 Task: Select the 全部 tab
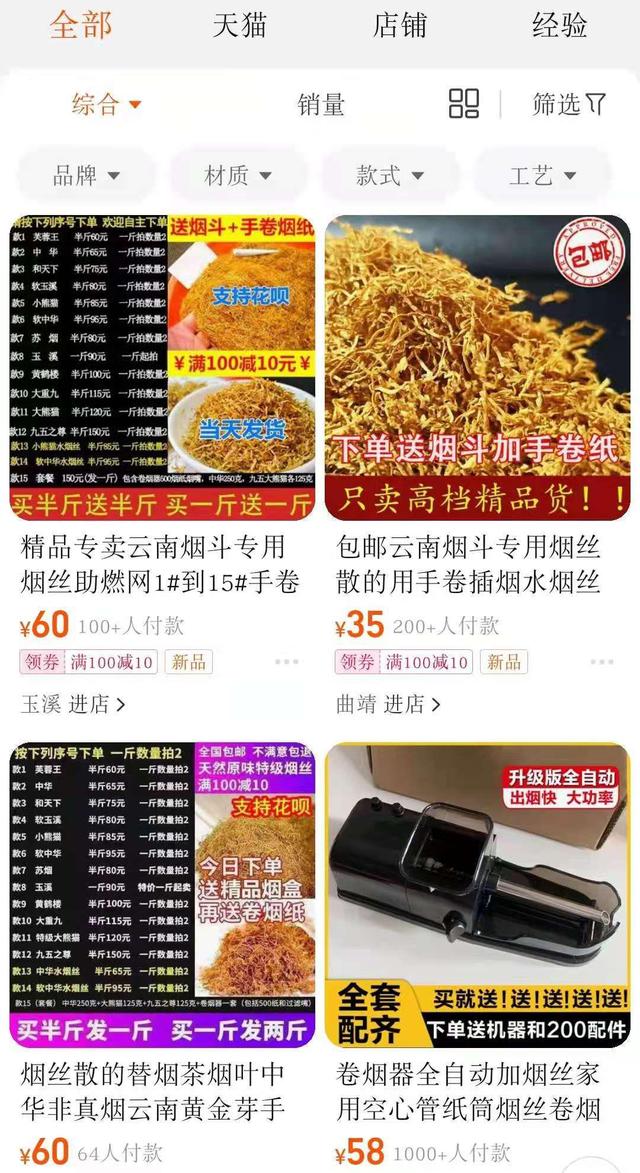pos(81,25)
